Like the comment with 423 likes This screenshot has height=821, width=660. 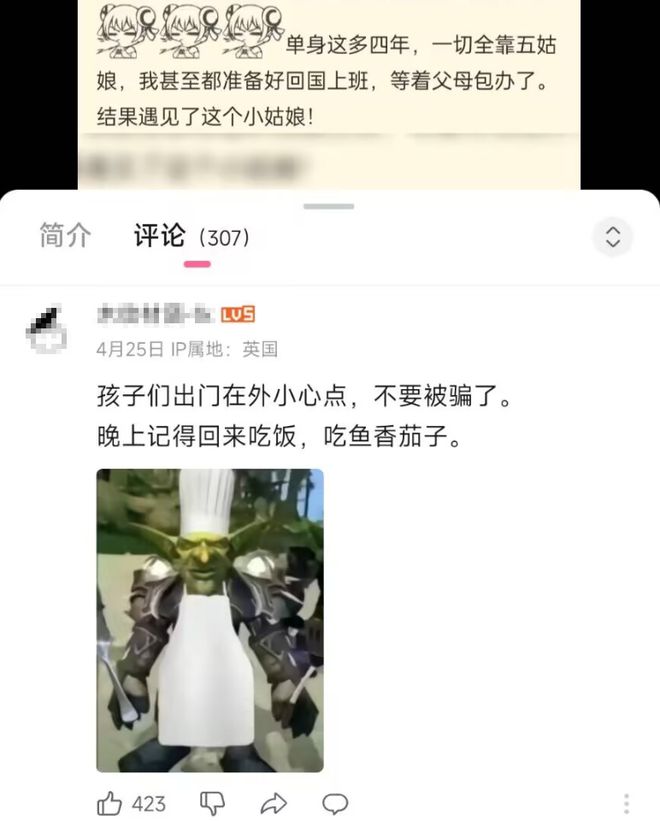[109, 803]
